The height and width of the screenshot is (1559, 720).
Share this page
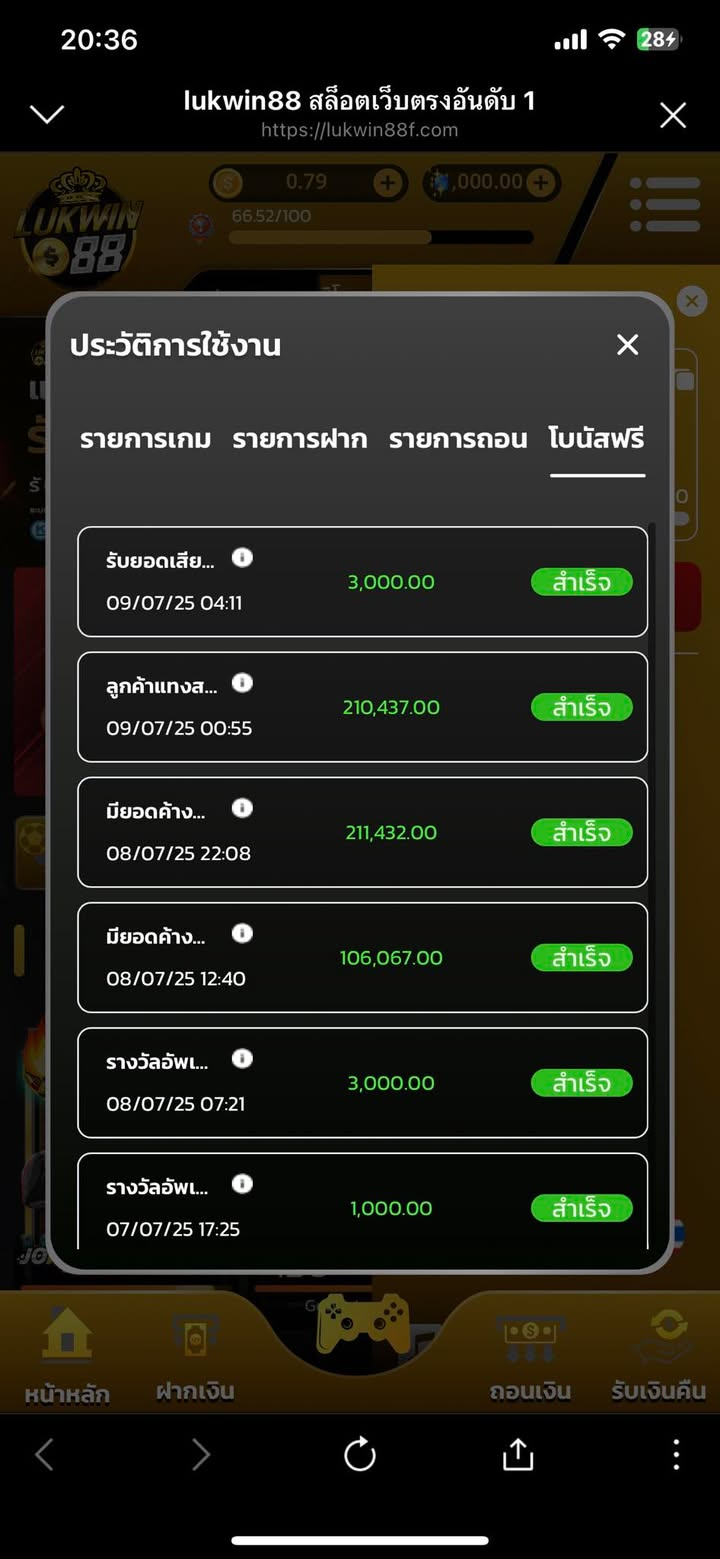click(x=518, y=1455)
